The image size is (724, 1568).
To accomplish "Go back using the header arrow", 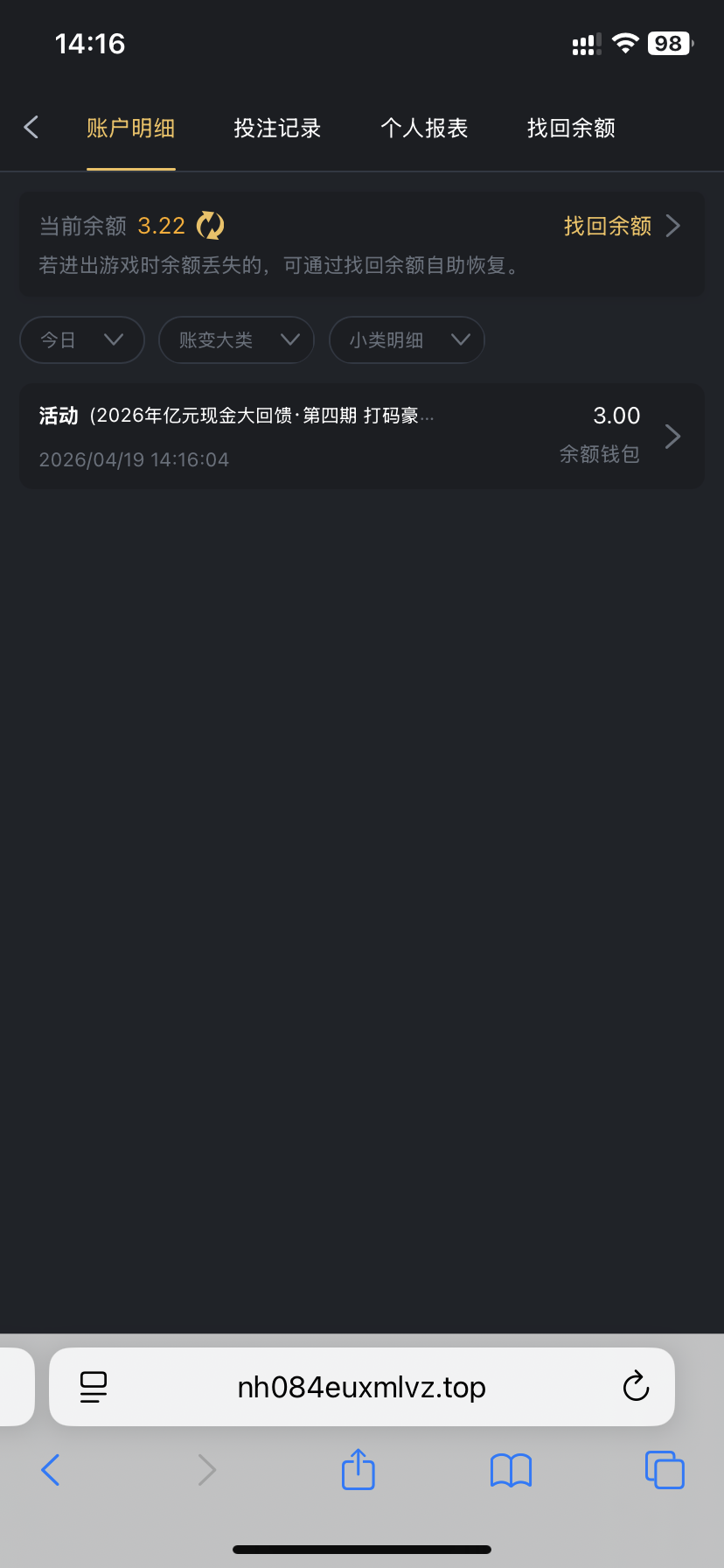I will 31,128.
